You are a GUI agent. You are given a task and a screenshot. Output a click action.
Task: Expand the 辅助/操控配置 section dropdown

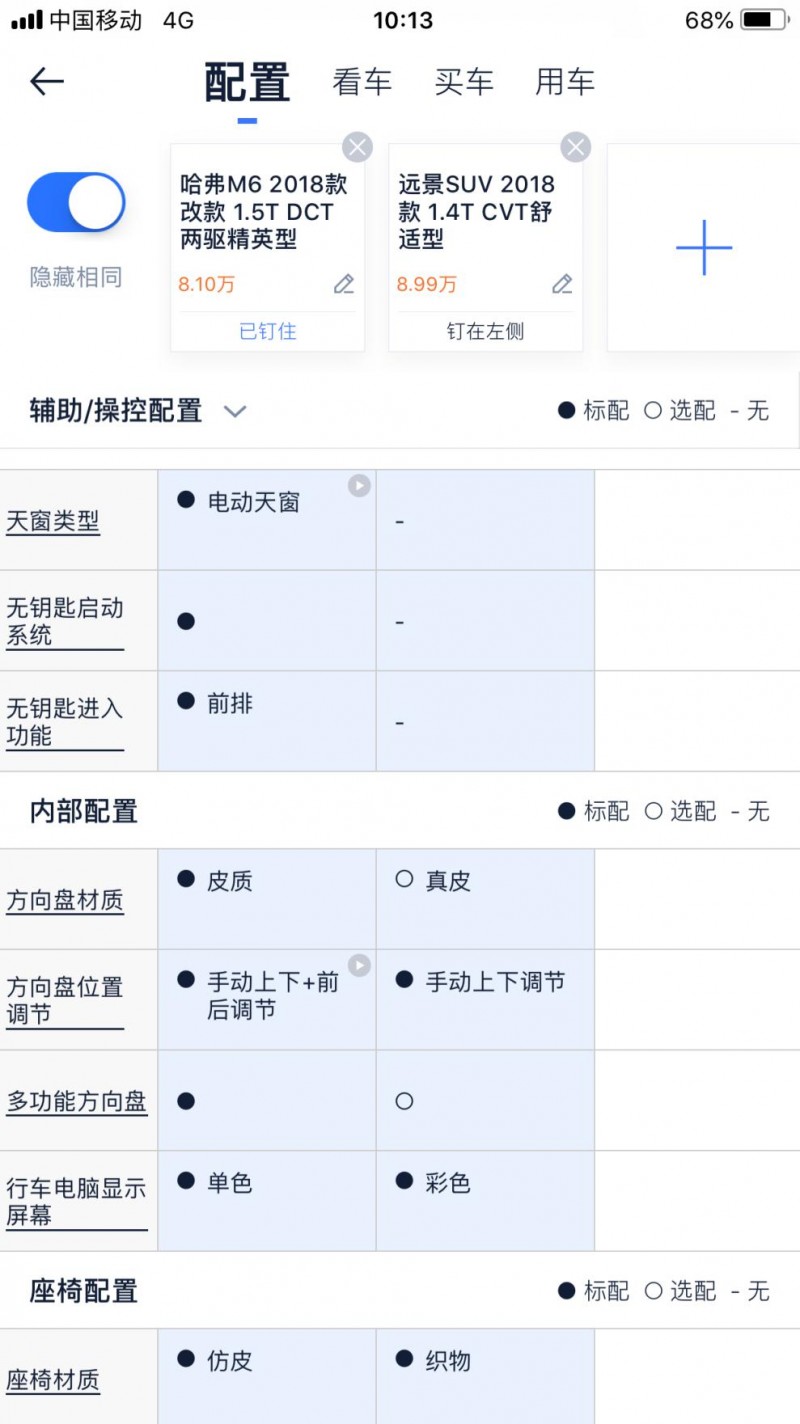tap(235, 411)
